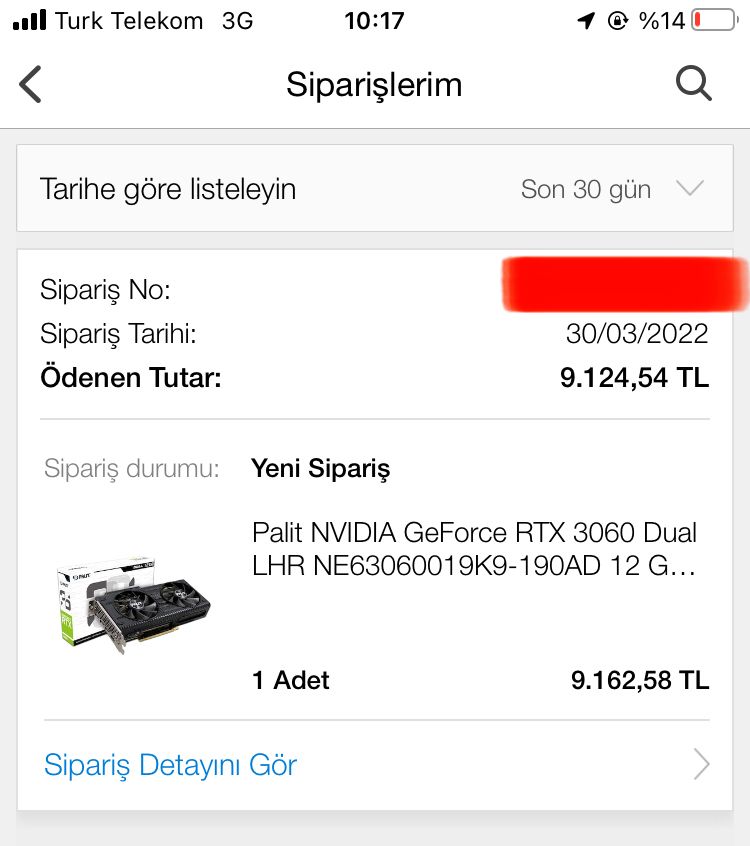The width and height of the screenshot is (750, 846).
Task: Go back from Siparişlerim
Action: 32,84
